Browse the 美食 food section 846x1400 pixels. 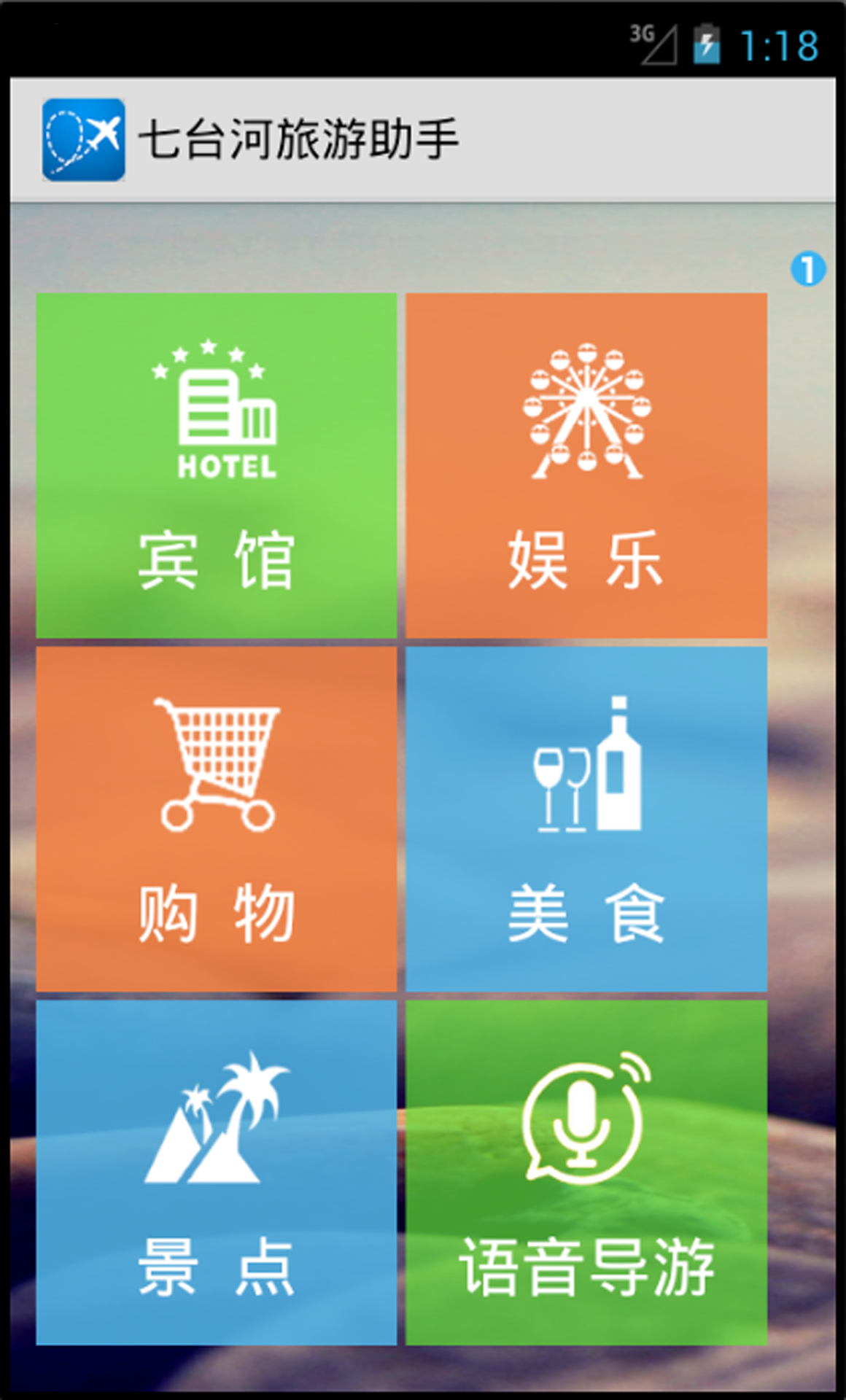pos(586,819)
